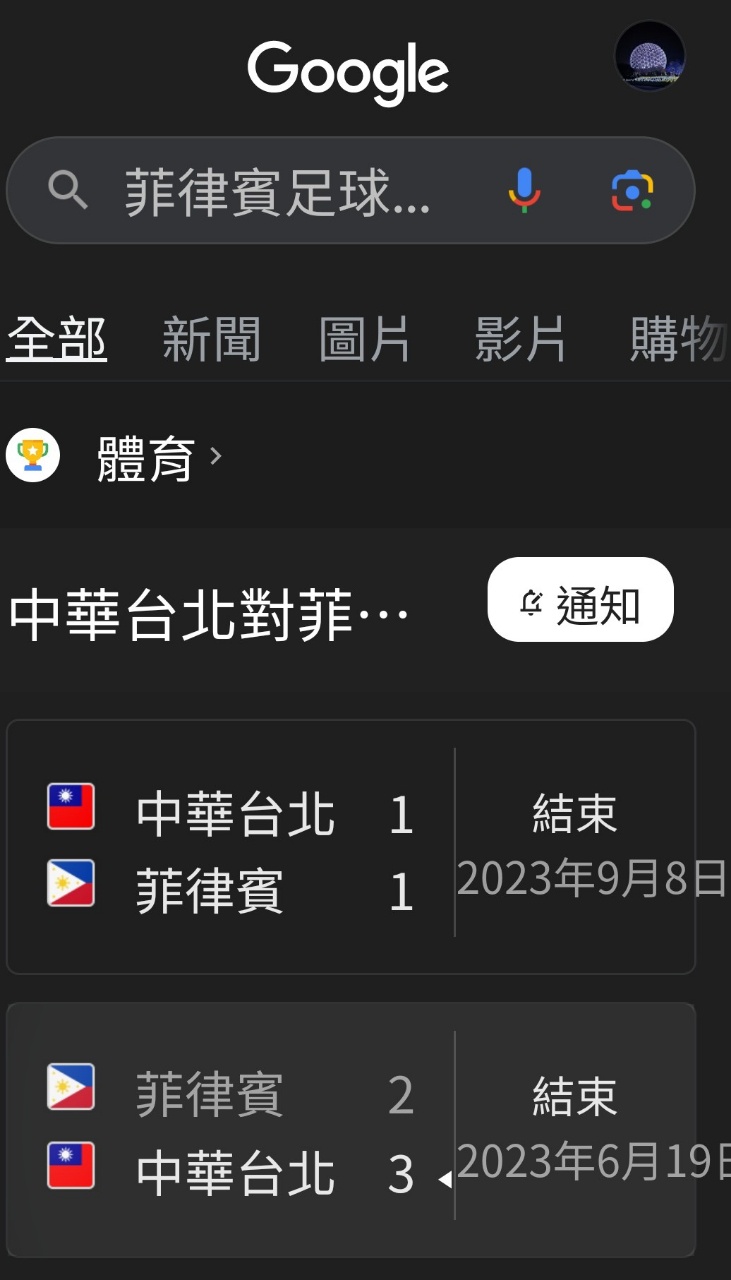Image resolution: width=731 pixels, height=1280 pixels.
Task: Tap the Google logo to go home
Action: tap(348, 70)
